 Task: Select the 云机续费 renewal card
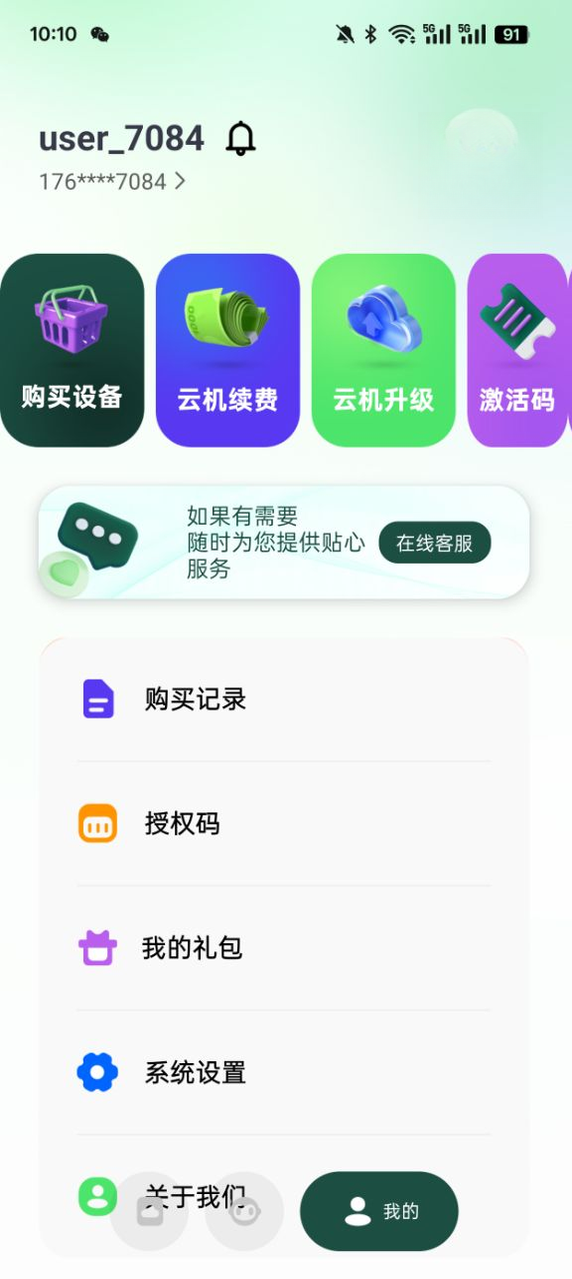coord(228,350)
